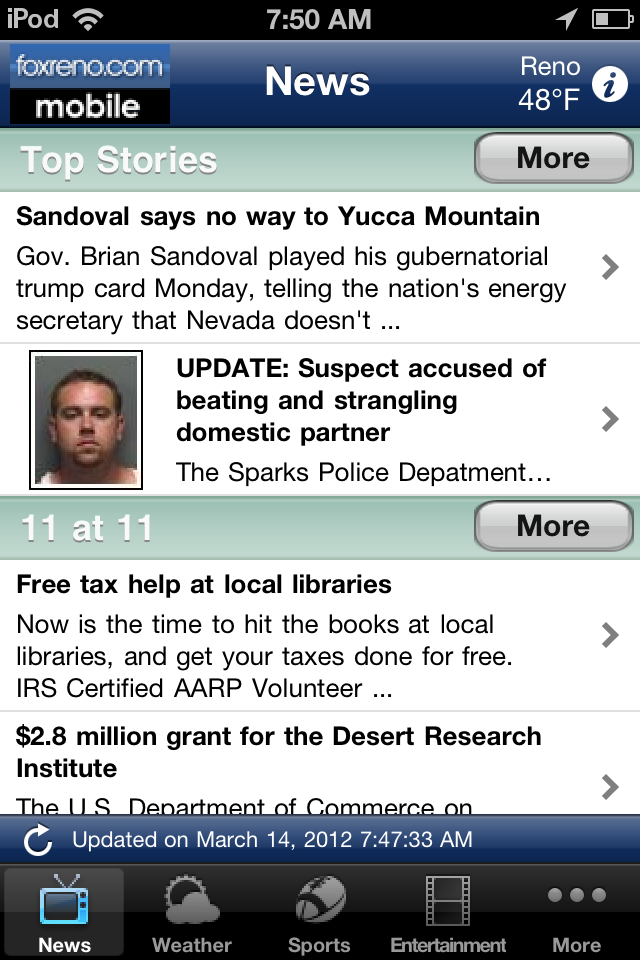This screenshot has width=640, height=960.
Task: Select the News tab
Action: click(x=64, y=913)
